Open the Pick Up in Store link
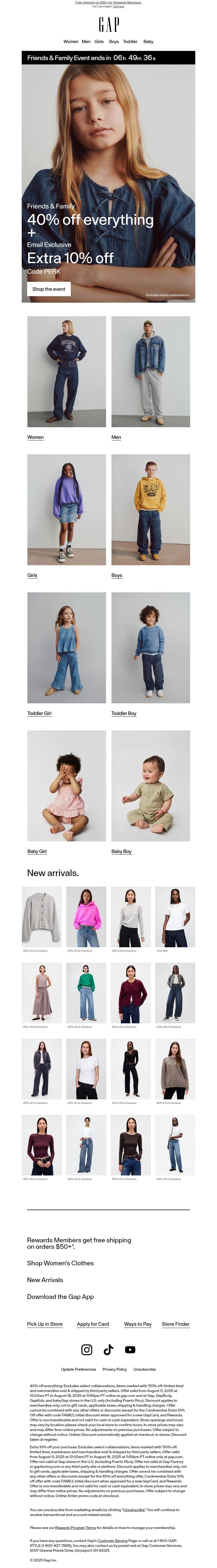This screenshot has width=217, height=1568. [x=44, y=1324]
